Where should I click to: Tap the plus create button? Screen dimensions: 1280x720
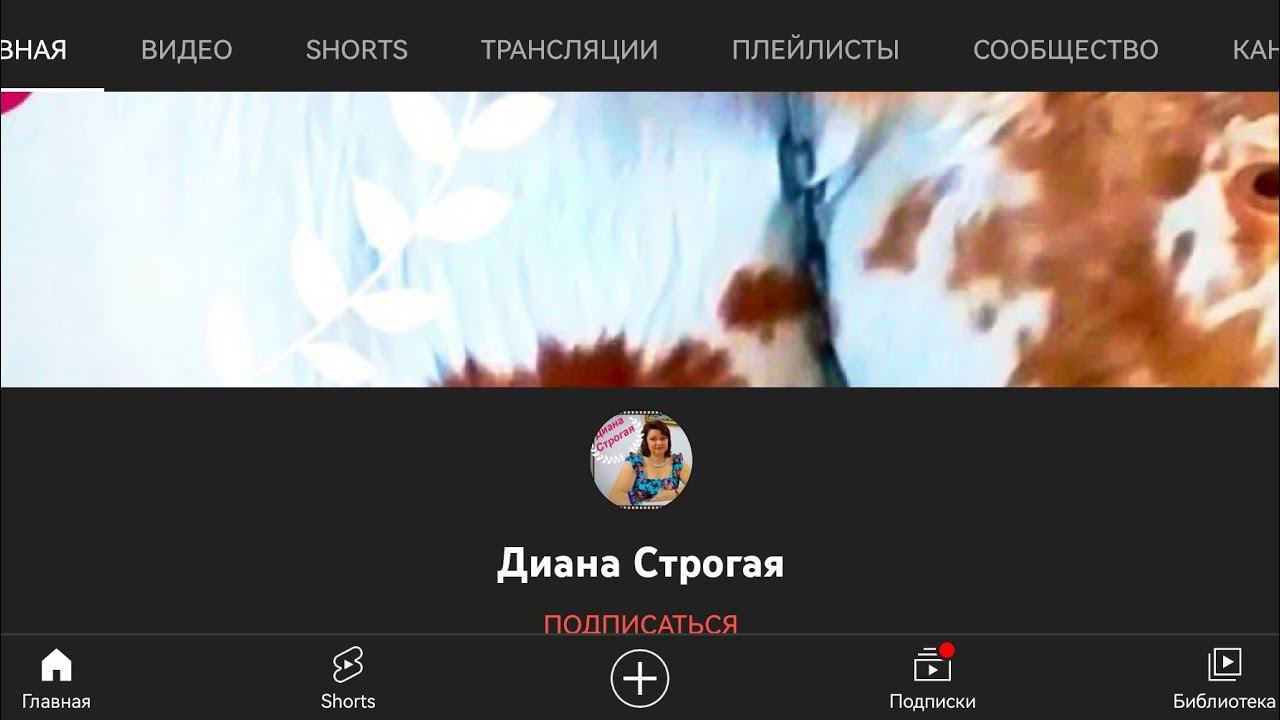coord(640,679)
